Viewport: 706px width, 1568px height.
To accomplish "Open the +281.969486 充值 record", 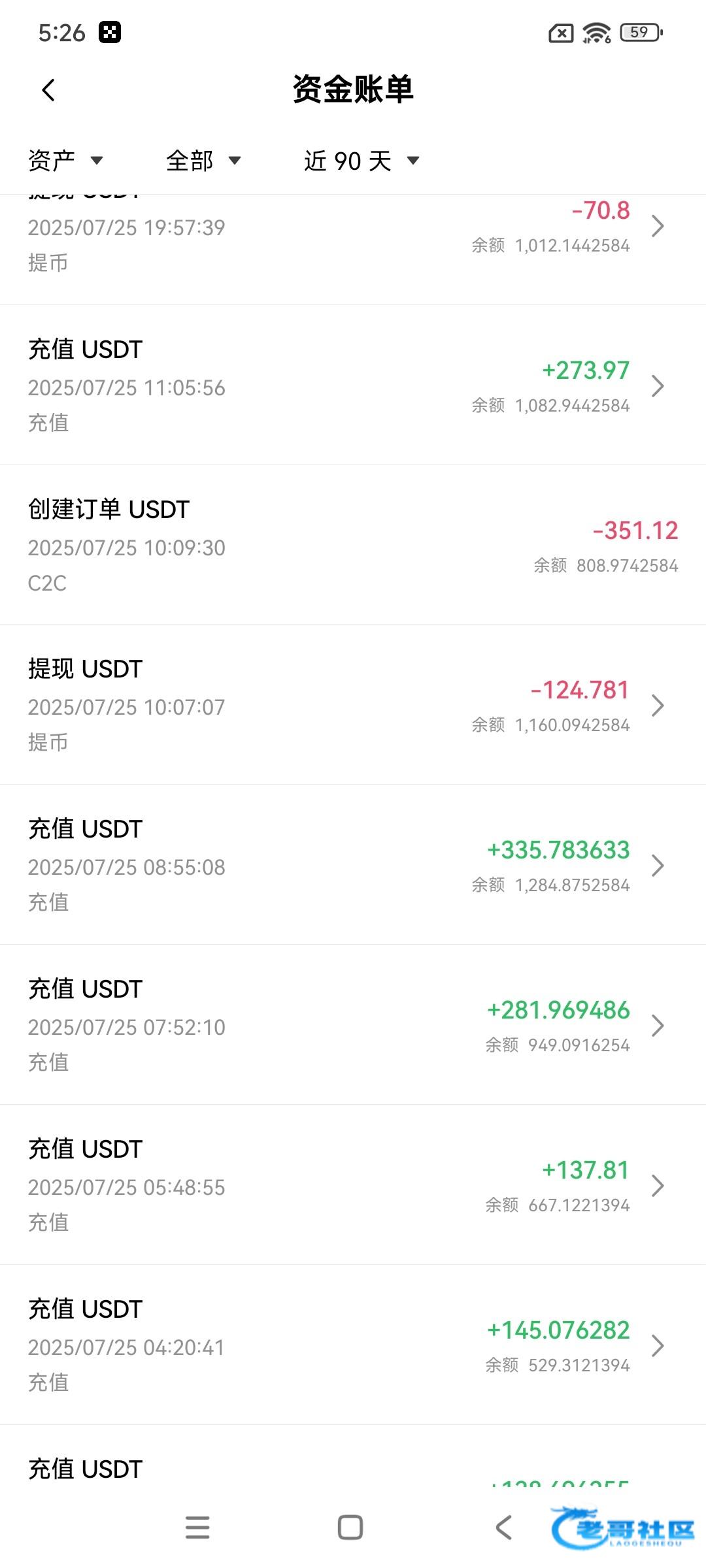I will pos(353,1025).
